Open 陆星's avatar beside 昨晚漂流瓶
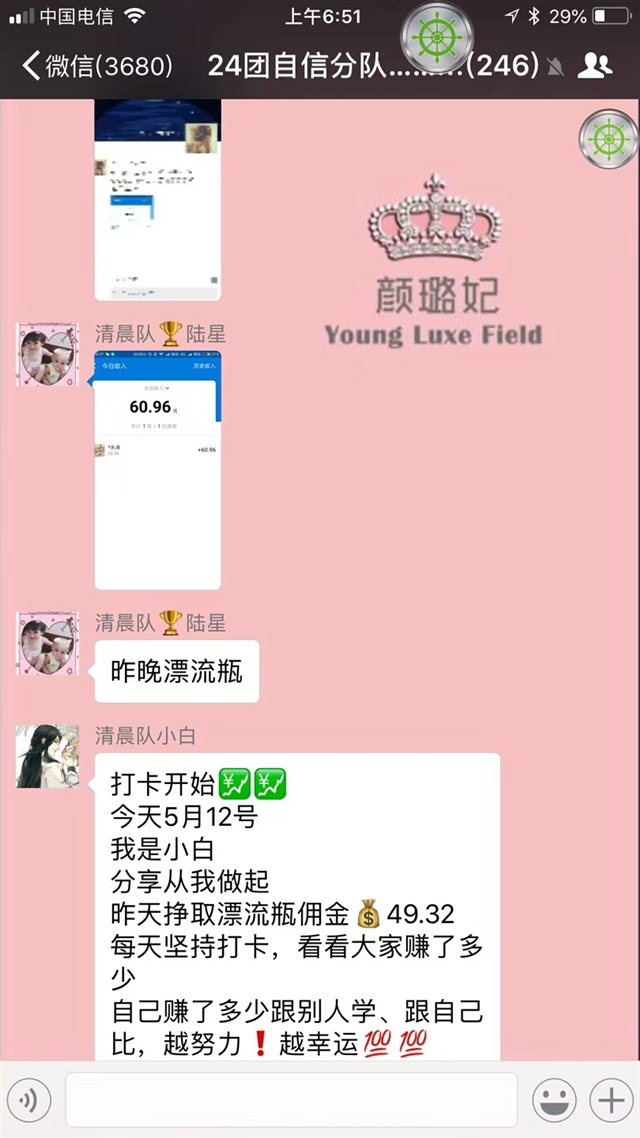The image size is (640, 1138). [x=48, y=643]
